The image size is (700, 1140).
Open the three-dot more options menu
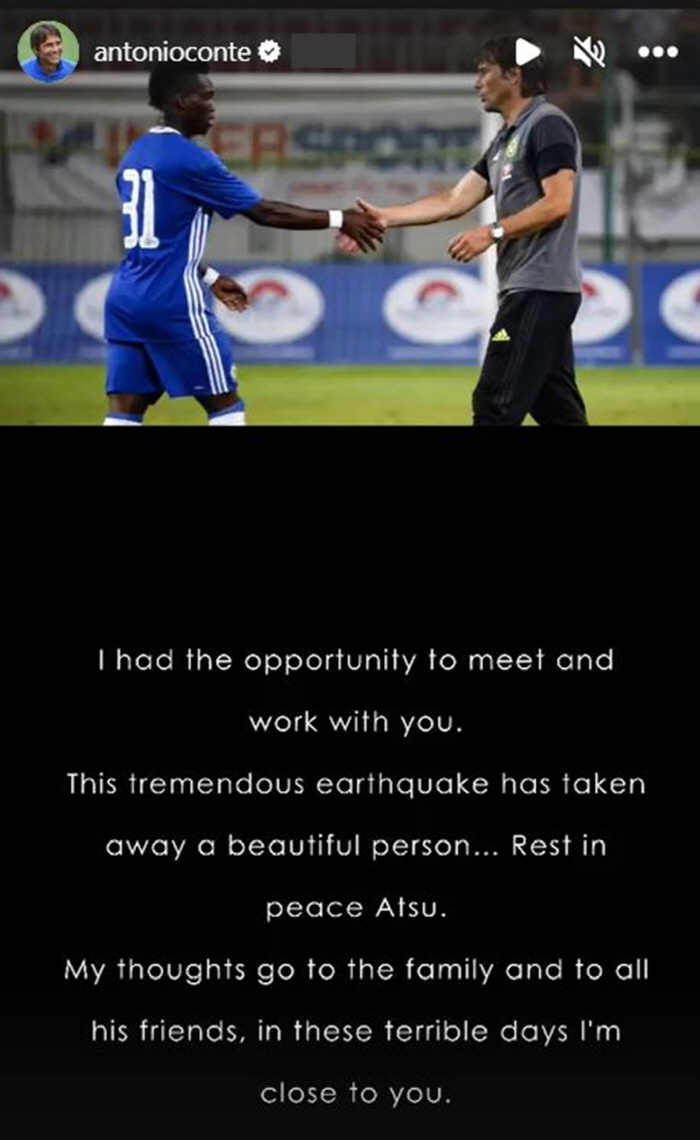tap(657, 52)
